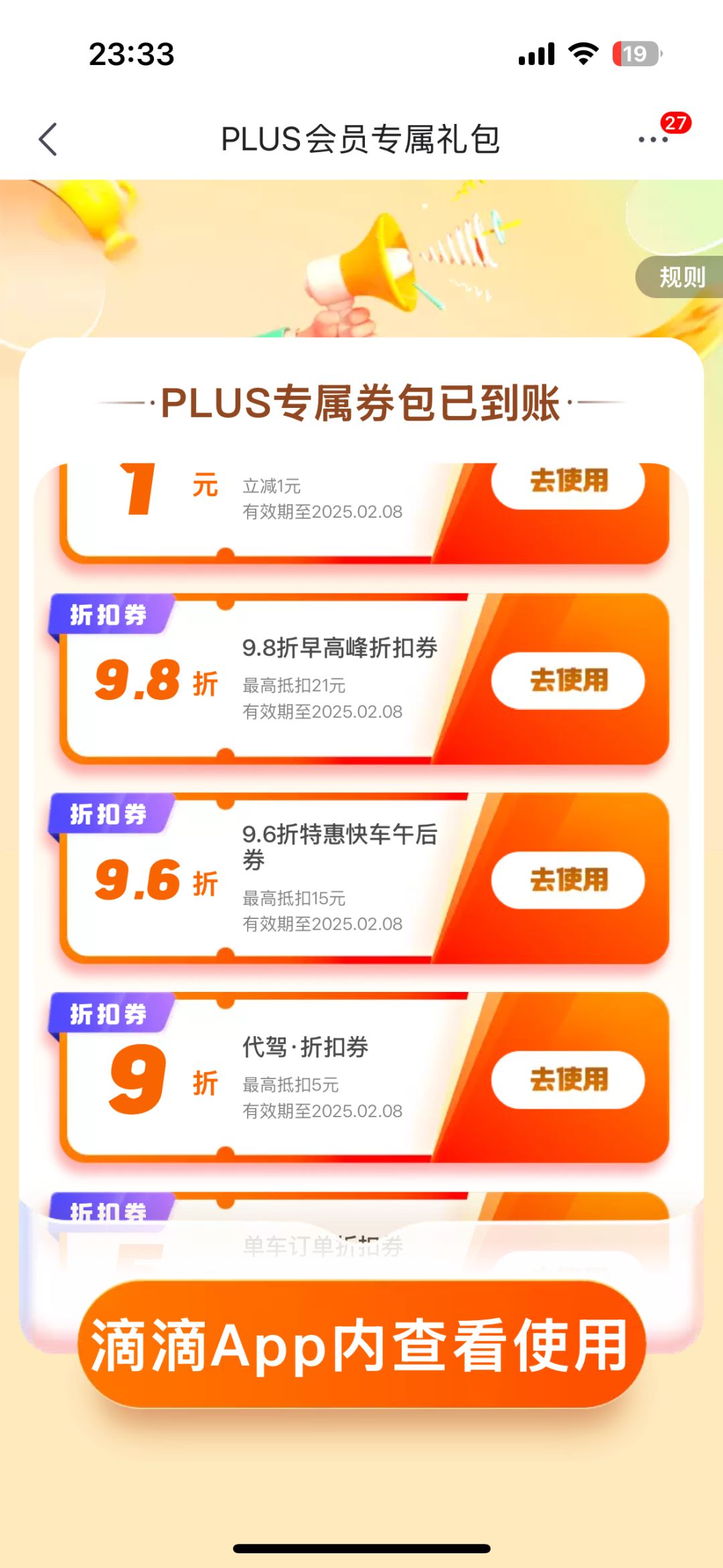Go back from PLUS会员专属礼包 page
The height and width of the screenshot is (1568, 723).
(48, 139)
